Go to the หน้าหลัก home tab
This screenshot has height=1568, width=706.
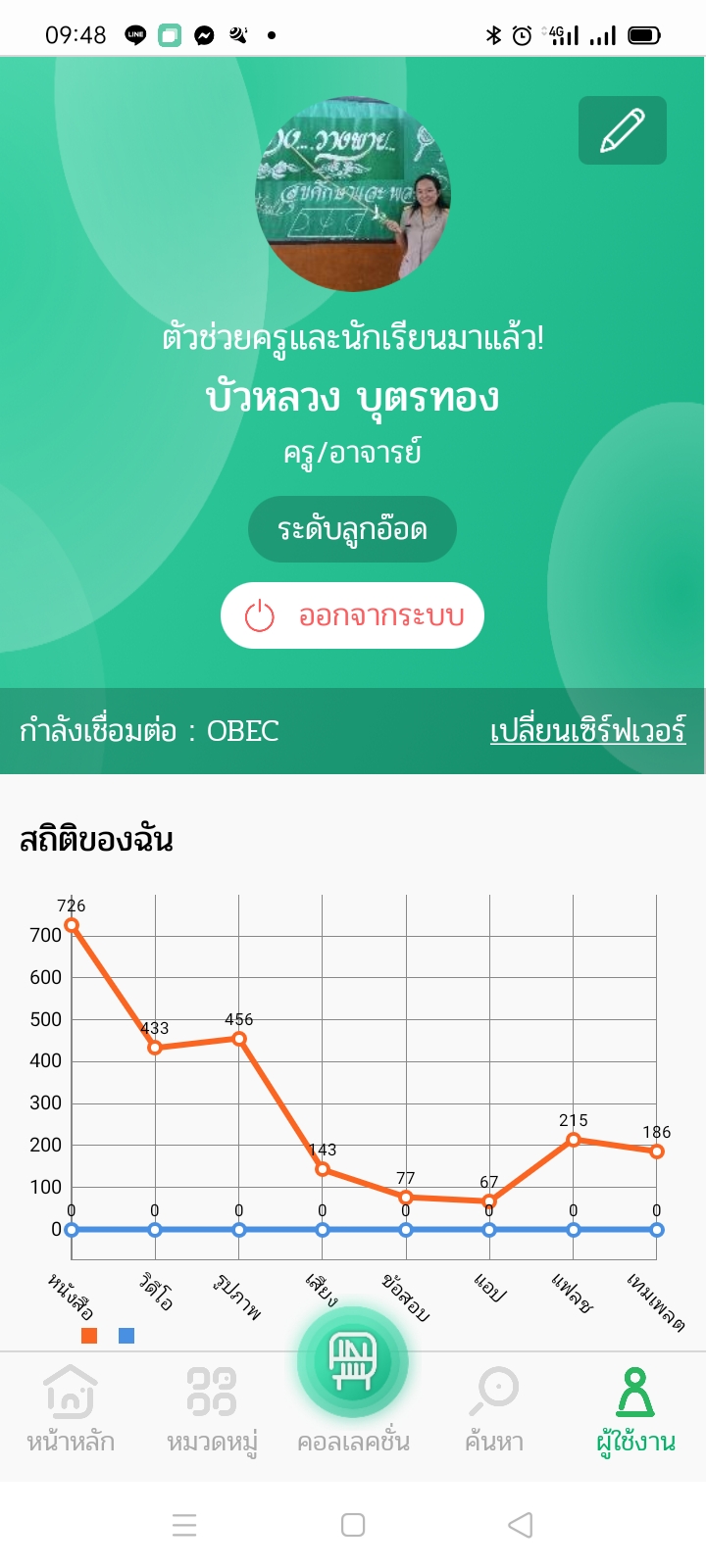click(71, 1407)
